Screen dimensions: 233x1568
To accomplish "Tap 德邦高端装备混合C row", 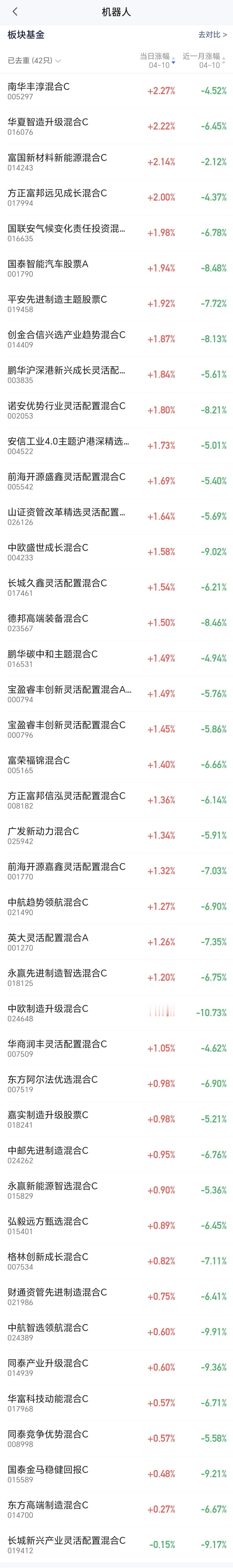I will pyautogui.click(x=116, y=622).
